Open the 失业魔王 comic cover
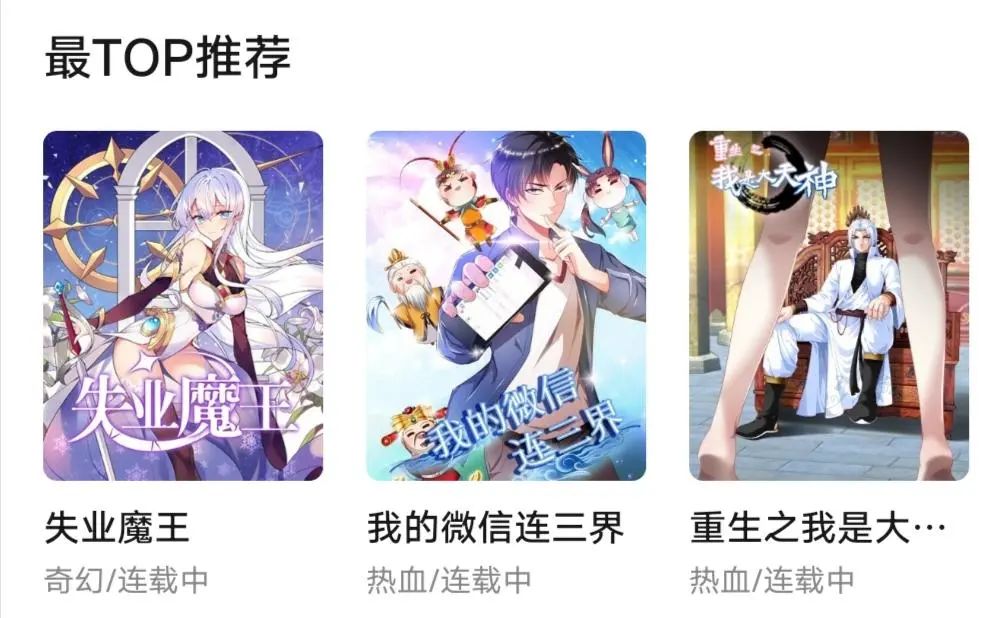996x618 pixels. (183, 305)
